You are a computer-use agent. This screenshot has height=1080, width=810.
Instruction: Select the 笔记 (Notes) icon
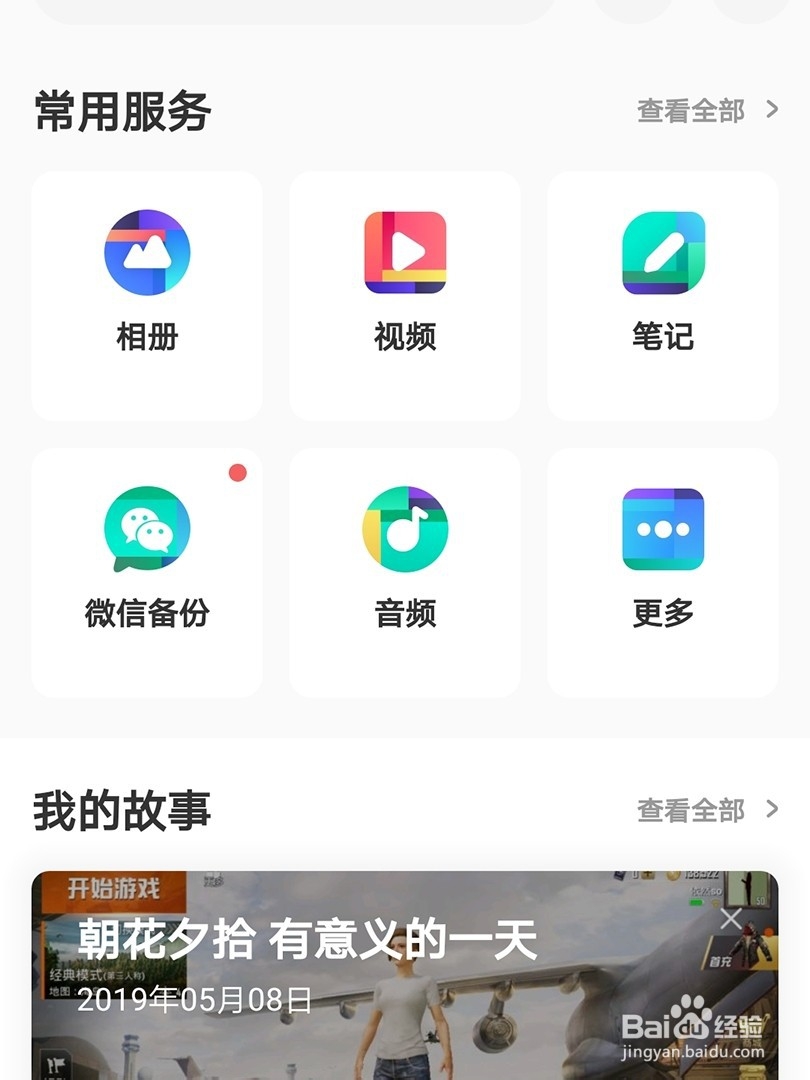pos(662,252)
